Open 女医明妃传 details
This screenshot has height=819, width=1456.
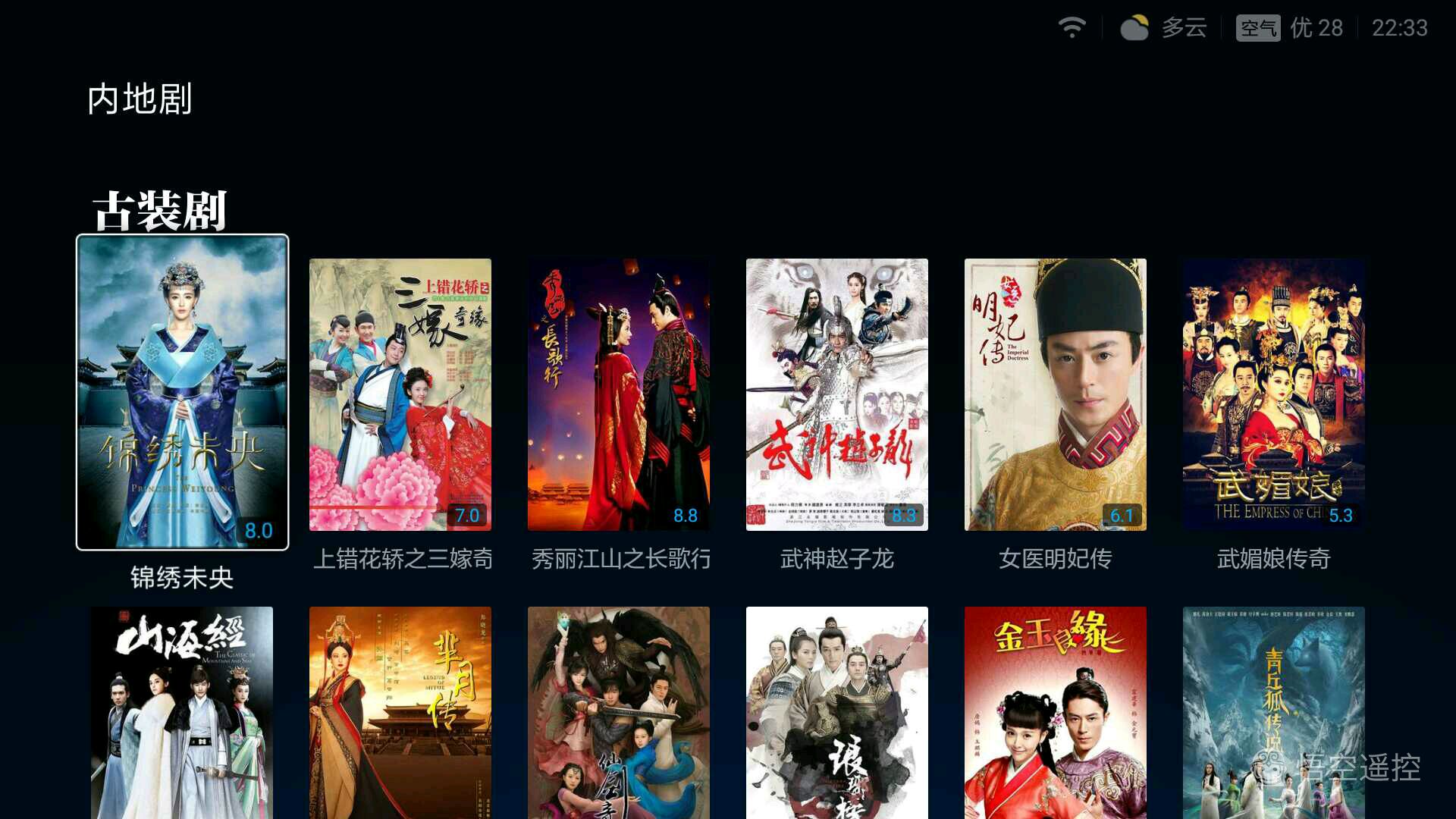tap(1056, 394)
